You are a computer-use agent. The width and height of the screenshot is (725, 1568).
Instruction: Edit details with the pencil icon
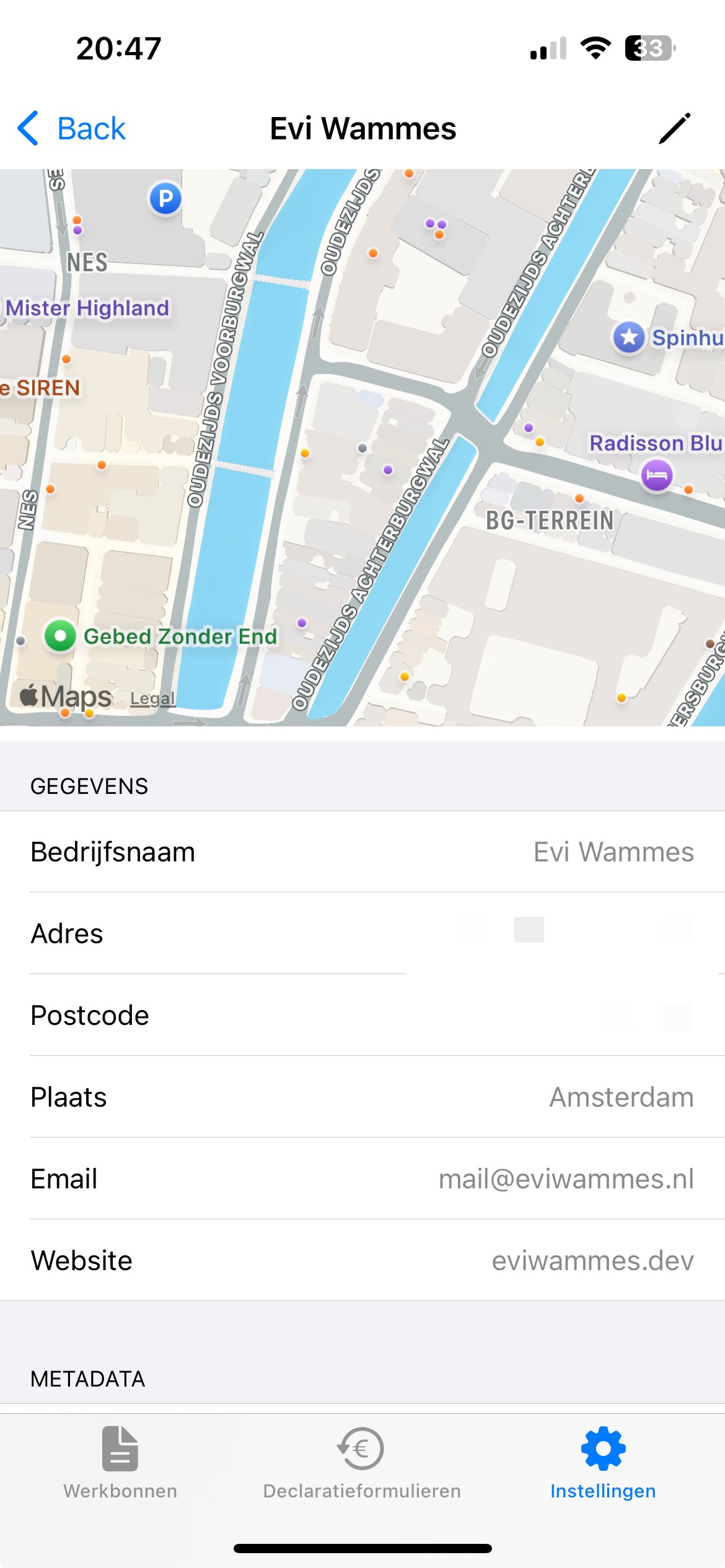click(x=674, y=129)
